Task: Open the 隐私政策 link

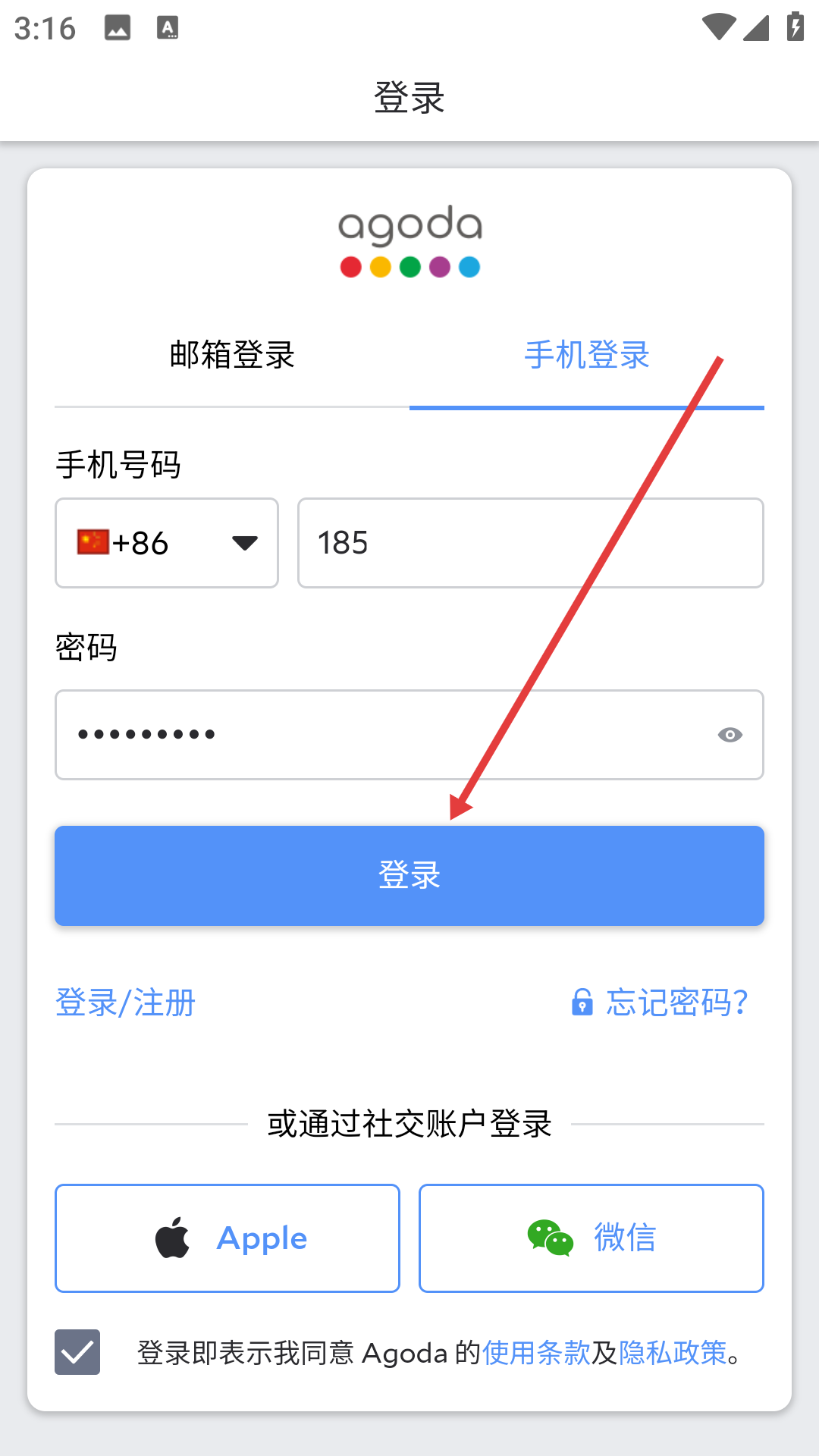Action: coord(673,1352)
